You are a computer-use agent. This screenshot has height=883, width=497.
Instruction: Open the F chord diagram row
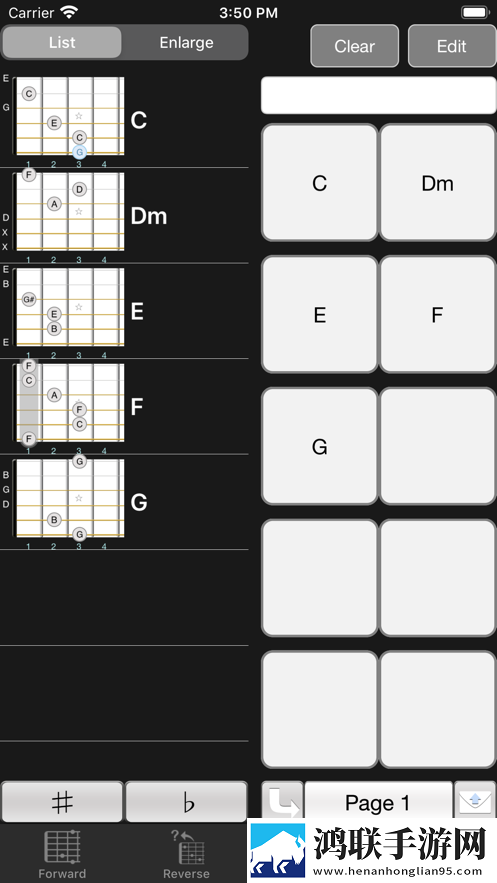[124, 407]
